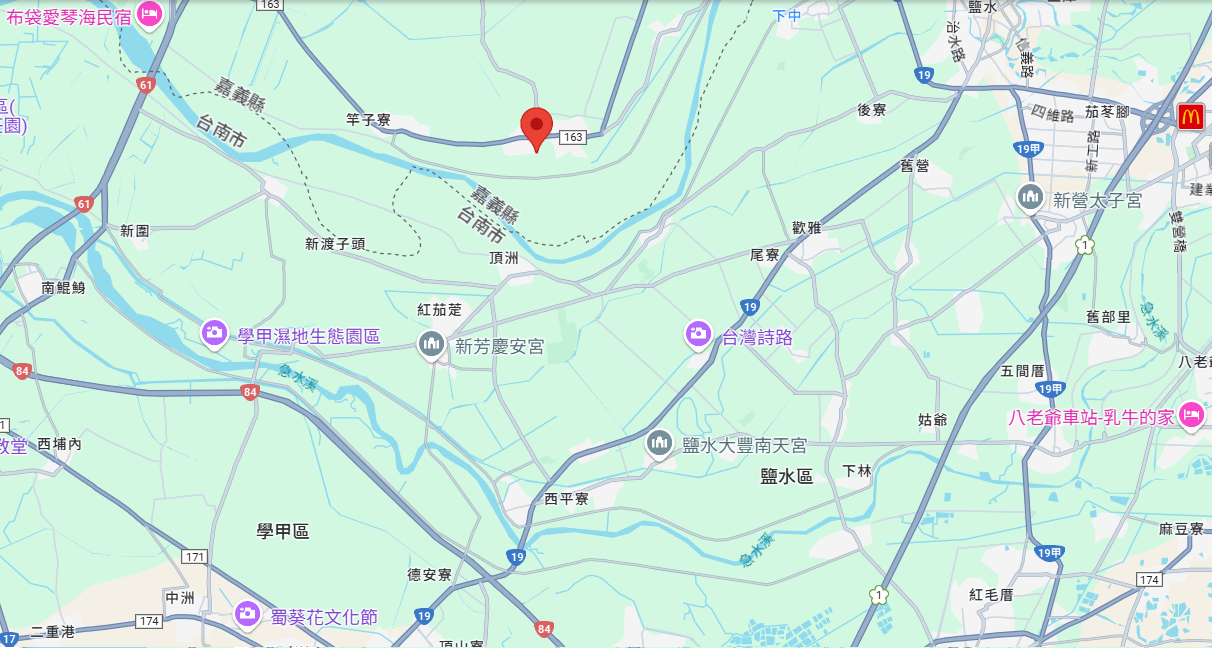The height and width of the screenshot is (648, 1212).
Task: Open the 鹽水大豐南天宮 marker
Action: pos(659,442)
